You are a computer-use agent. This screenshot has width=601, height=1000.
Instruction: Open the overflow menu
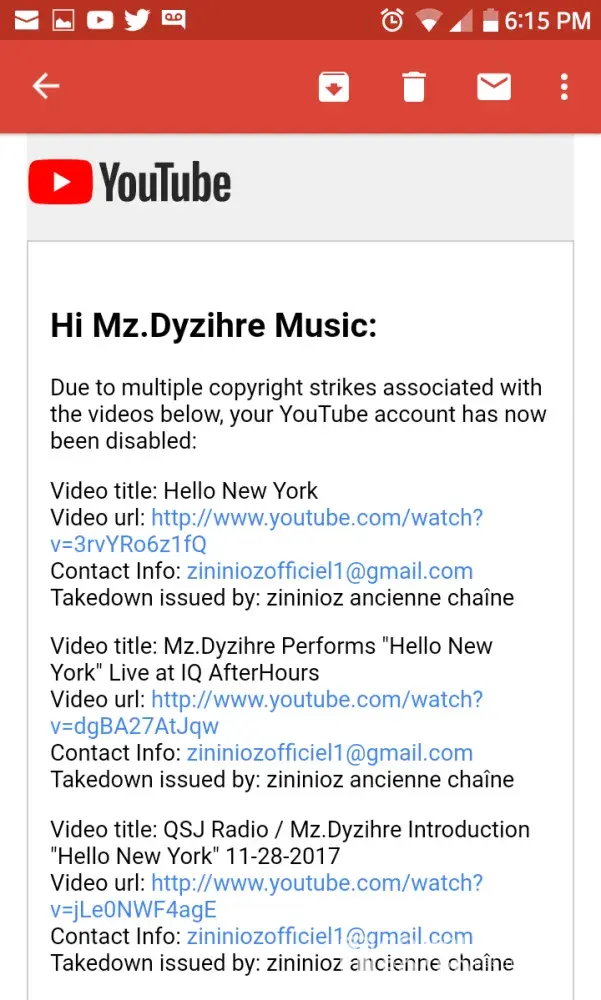565,87
